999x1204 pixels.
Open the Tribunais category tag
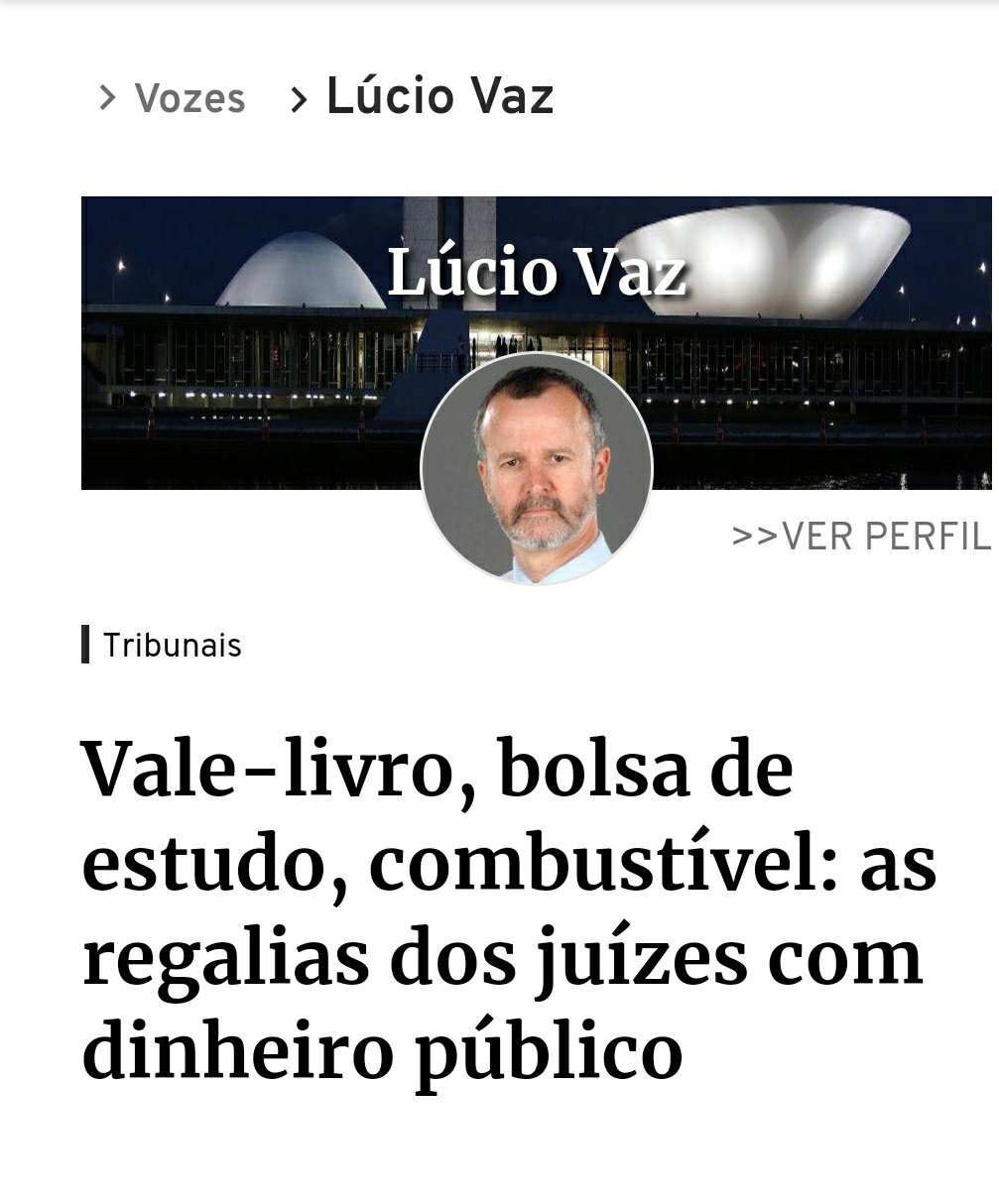click(172, 646)
